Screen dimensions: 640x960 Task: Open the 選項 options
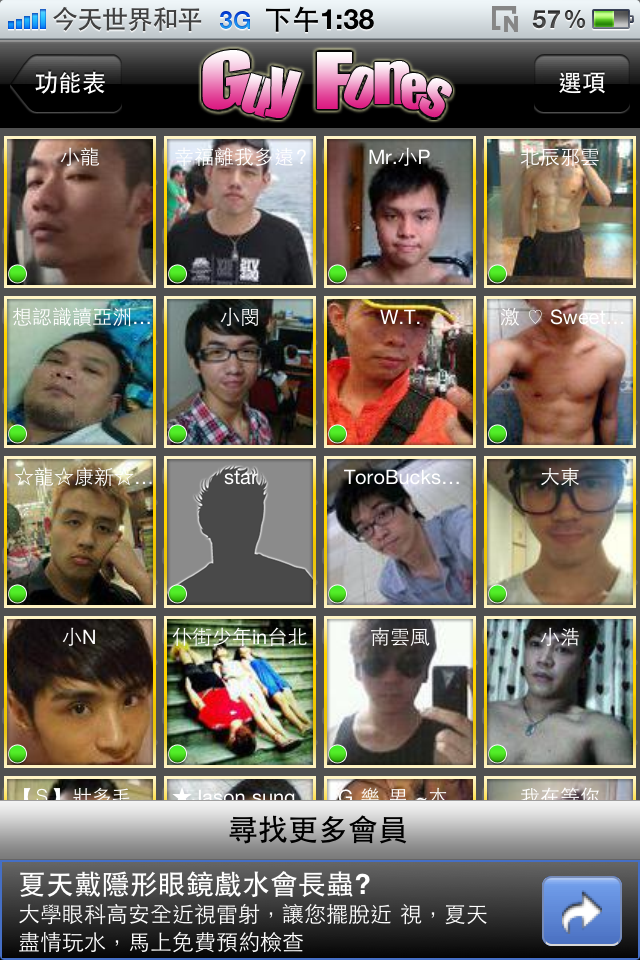(x=581, y=83)
